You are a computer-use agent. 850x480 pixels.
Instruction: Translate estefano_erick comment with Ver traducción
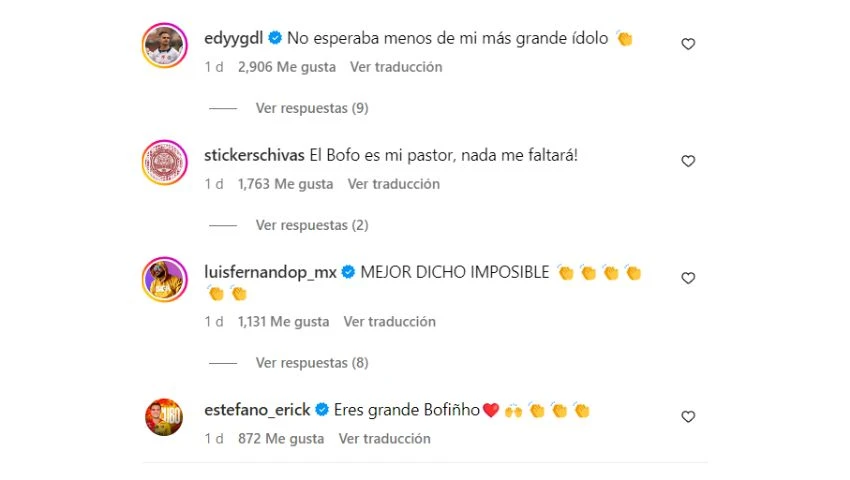click(x=384, y=438)
